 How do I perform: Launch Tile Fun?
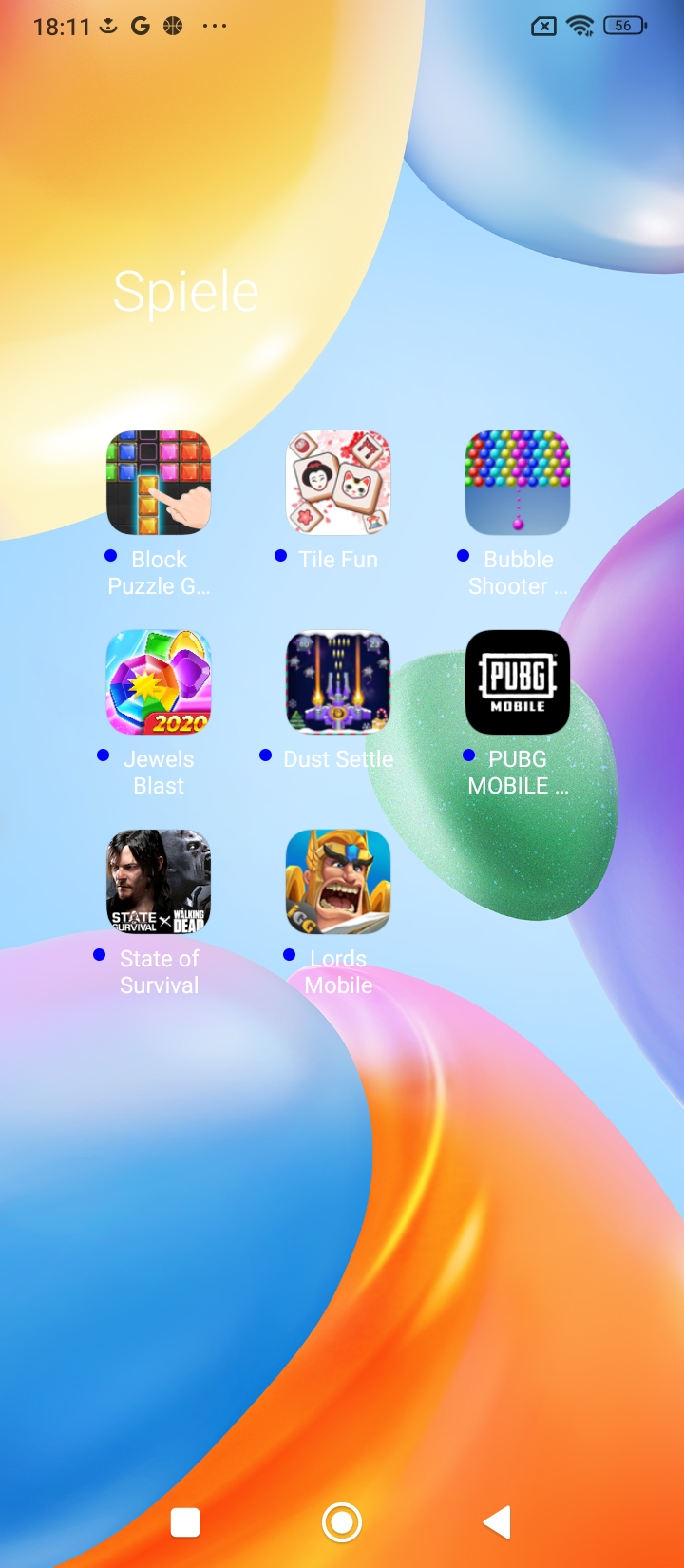point(338,483)
